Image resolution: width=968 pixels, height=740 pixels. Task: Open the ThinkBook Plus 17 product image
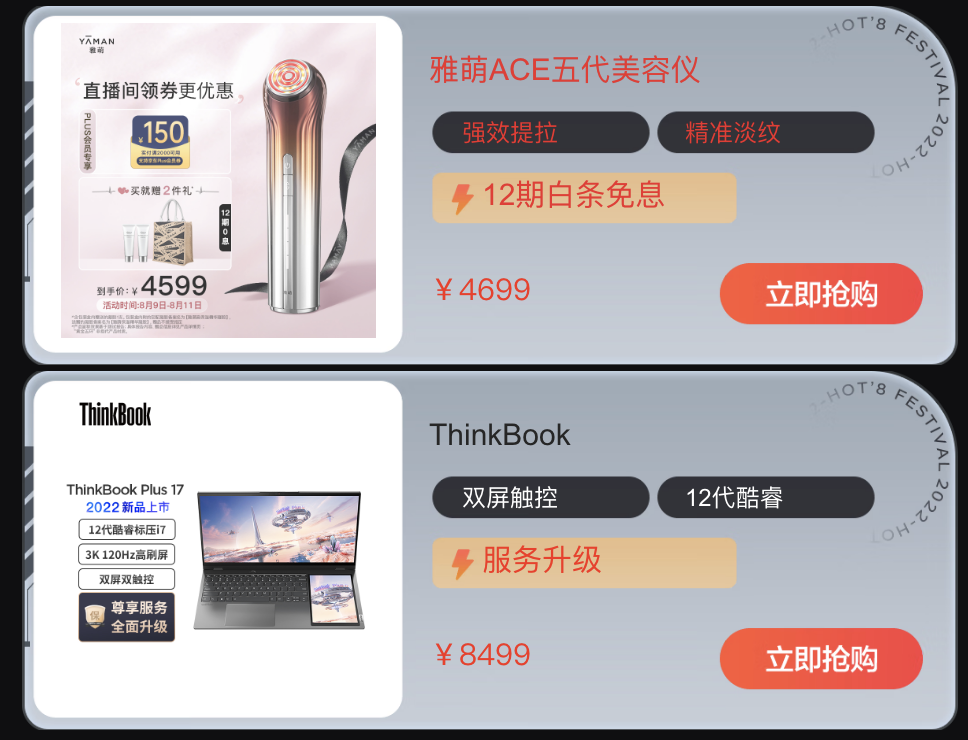[218, 548]
